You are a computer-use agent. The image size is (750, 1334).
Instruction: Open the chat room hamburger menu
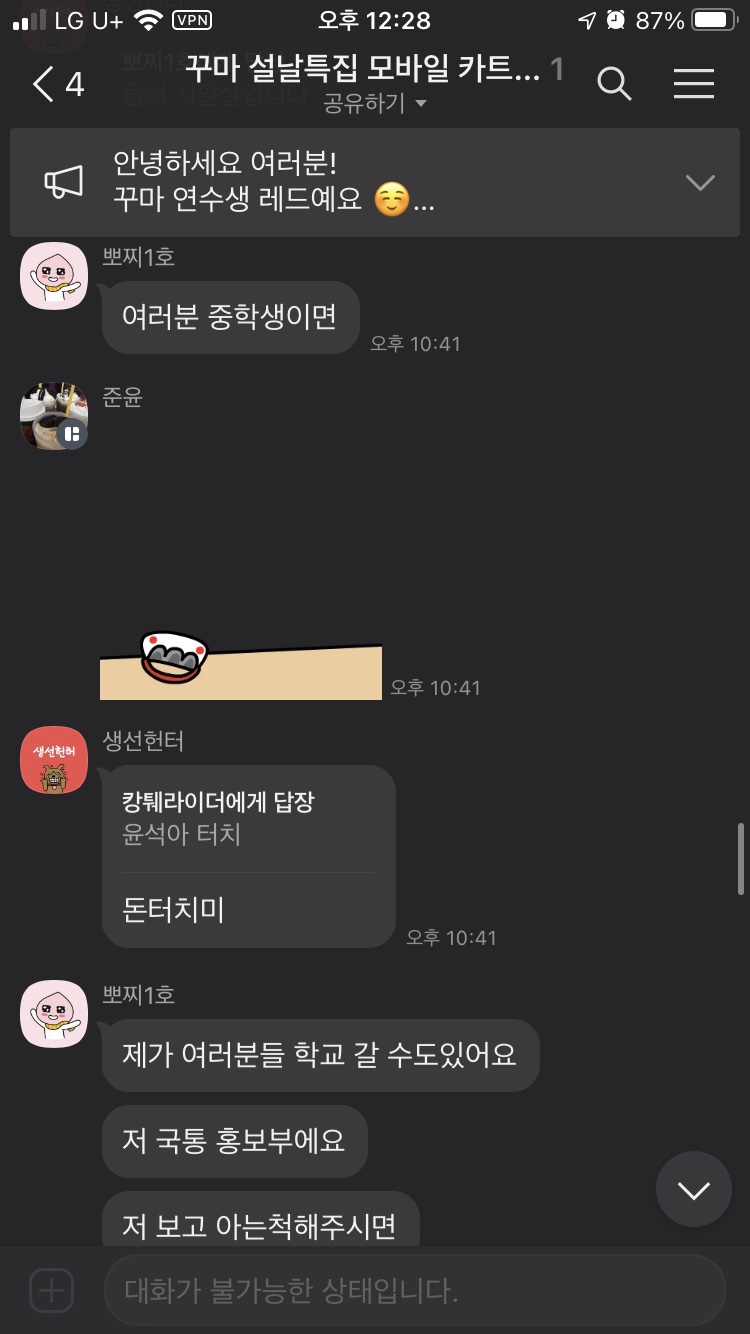[x=693, y=85]
